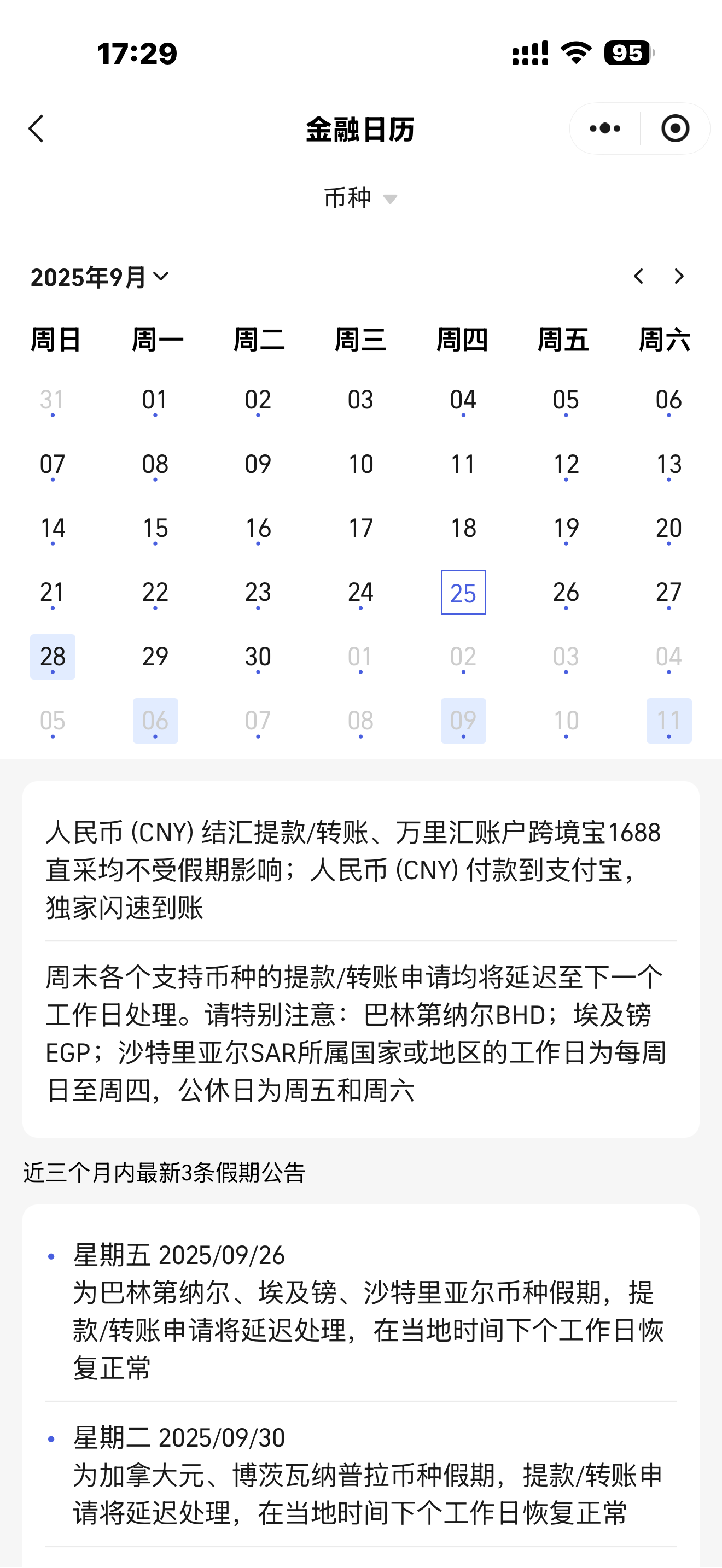Viewport: 722px width, 1568px height.
Task: Choose September 01 in the calendar
Action: tap(155, 400)
